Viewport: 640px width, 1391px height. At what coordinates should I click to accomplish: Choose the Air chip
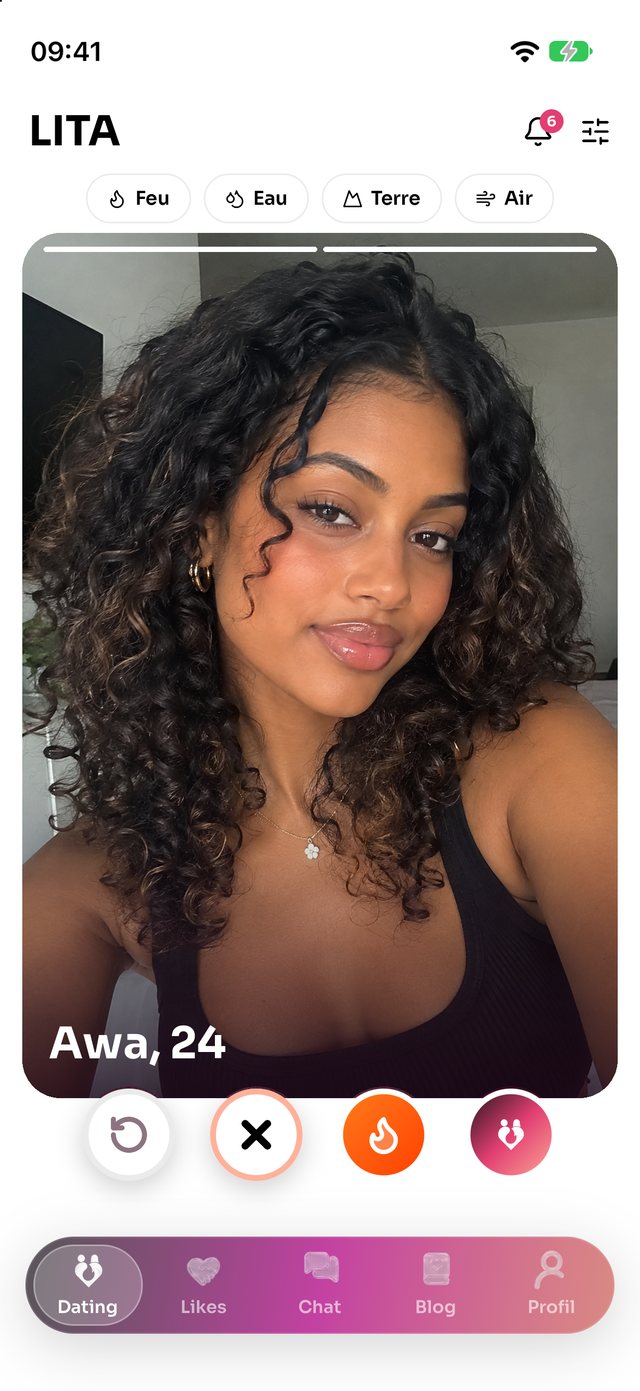point(504,198)
